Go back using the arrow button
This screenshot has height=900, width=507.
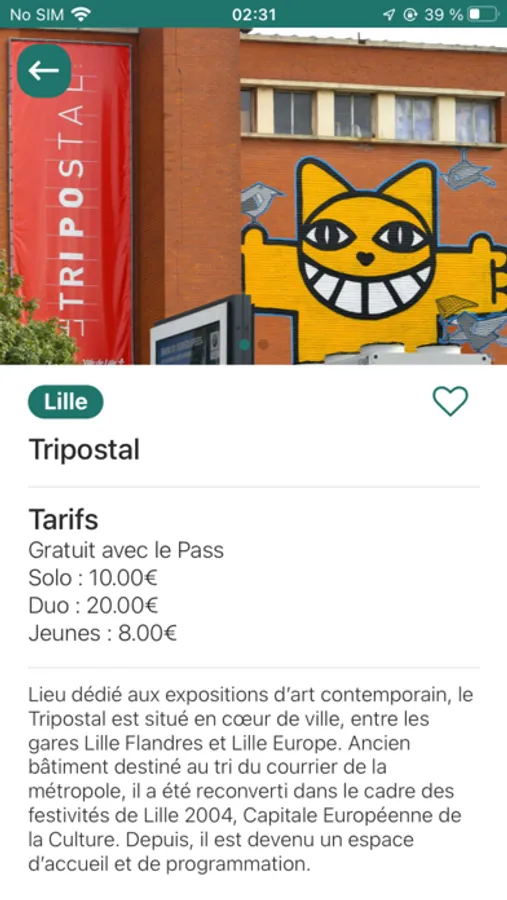point(44,71)
